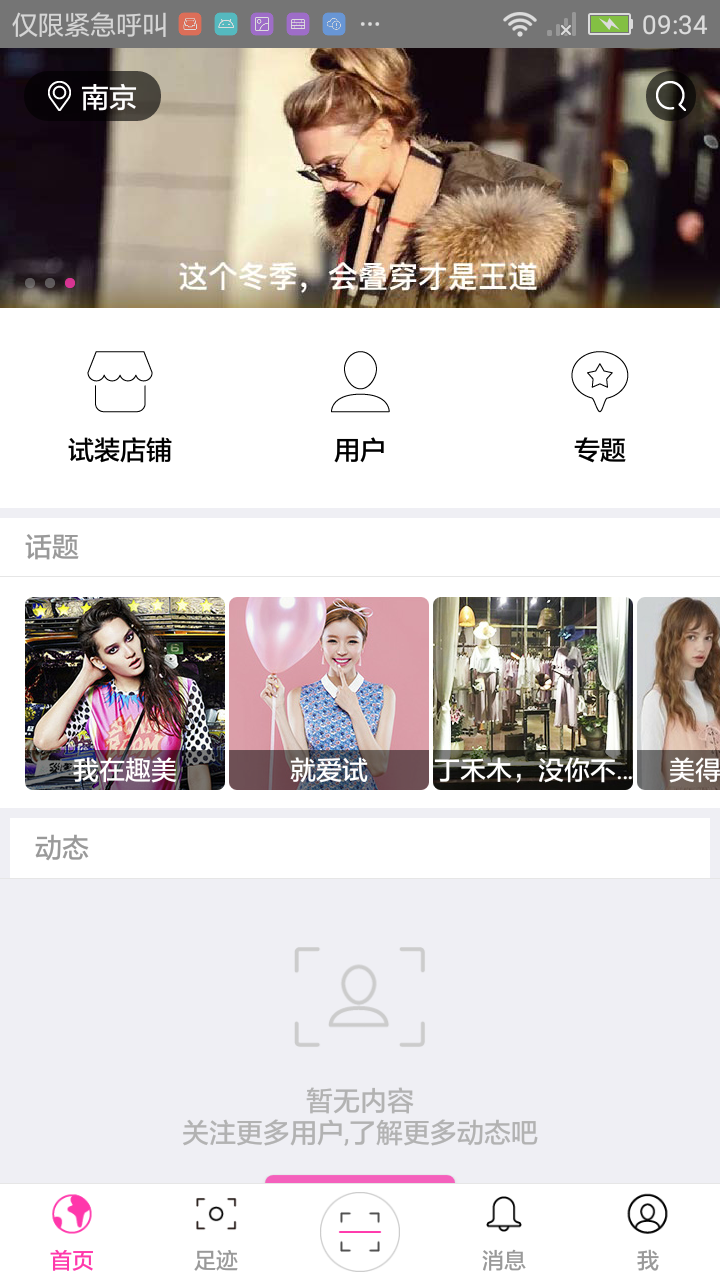Tap the banner headline 这个冬季，会叠穿才是王道
The image size is (720, 1280).
coord(359,277)
